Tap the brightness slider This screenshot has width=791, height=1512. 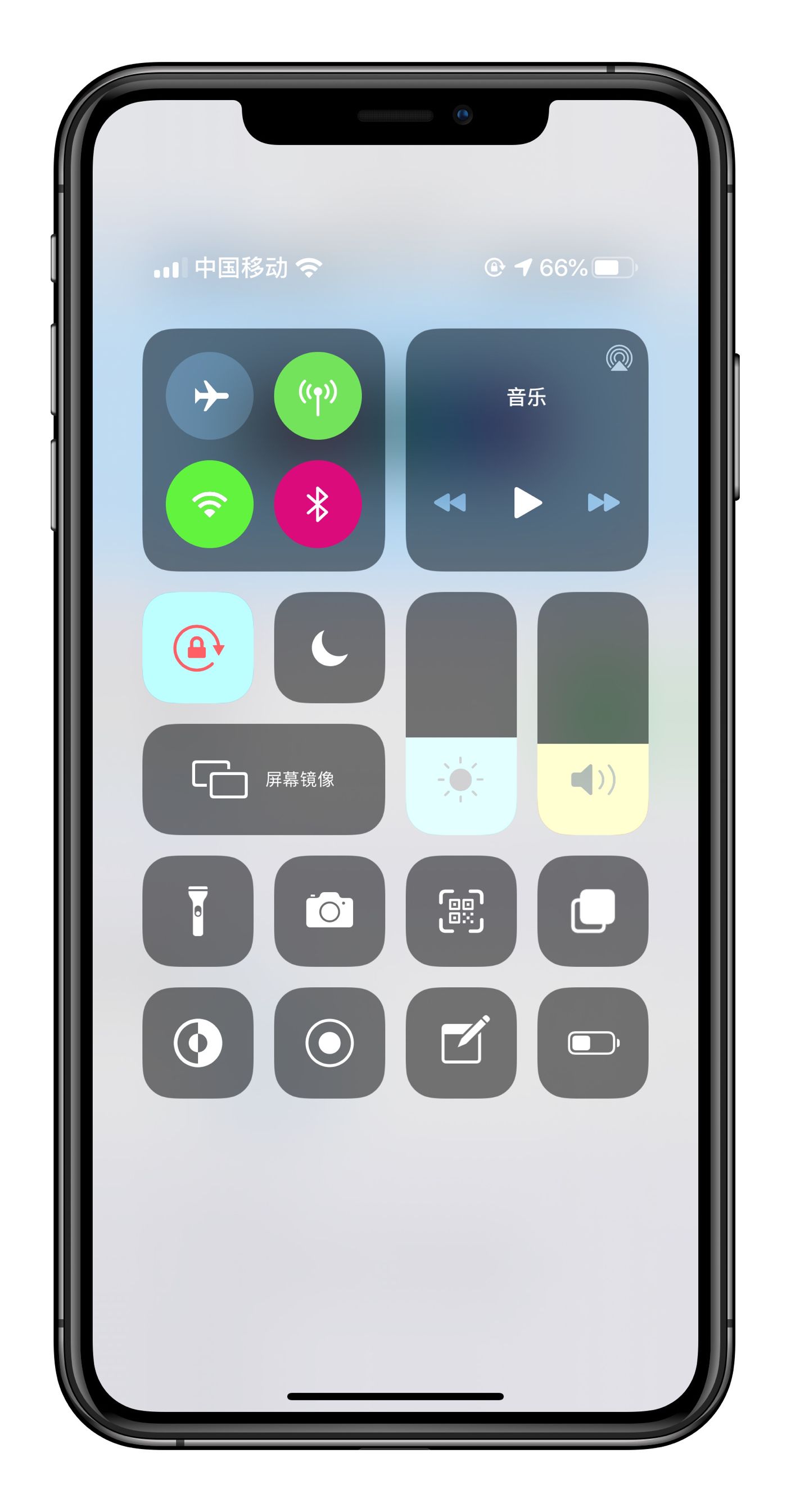tap(460, 713)
